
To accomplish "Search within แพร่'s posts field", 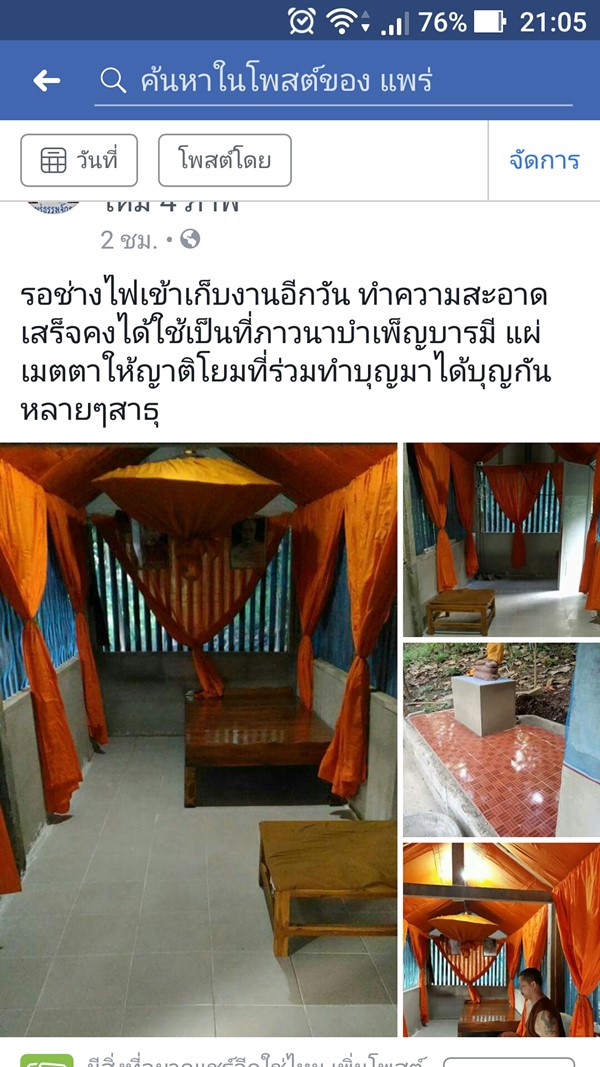I will (335, 81).
